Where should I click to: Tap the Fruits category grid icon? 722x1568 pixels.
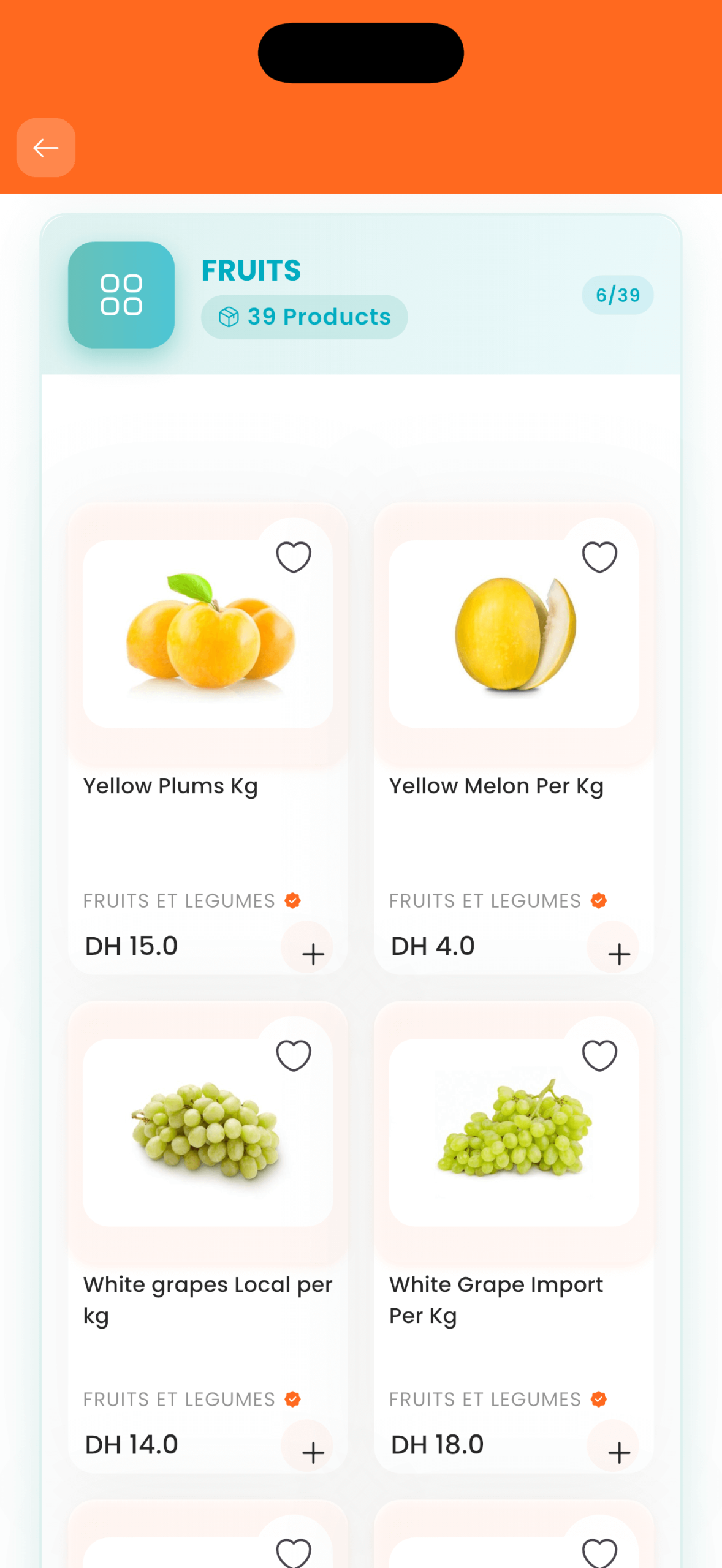[x=121, y=295]
